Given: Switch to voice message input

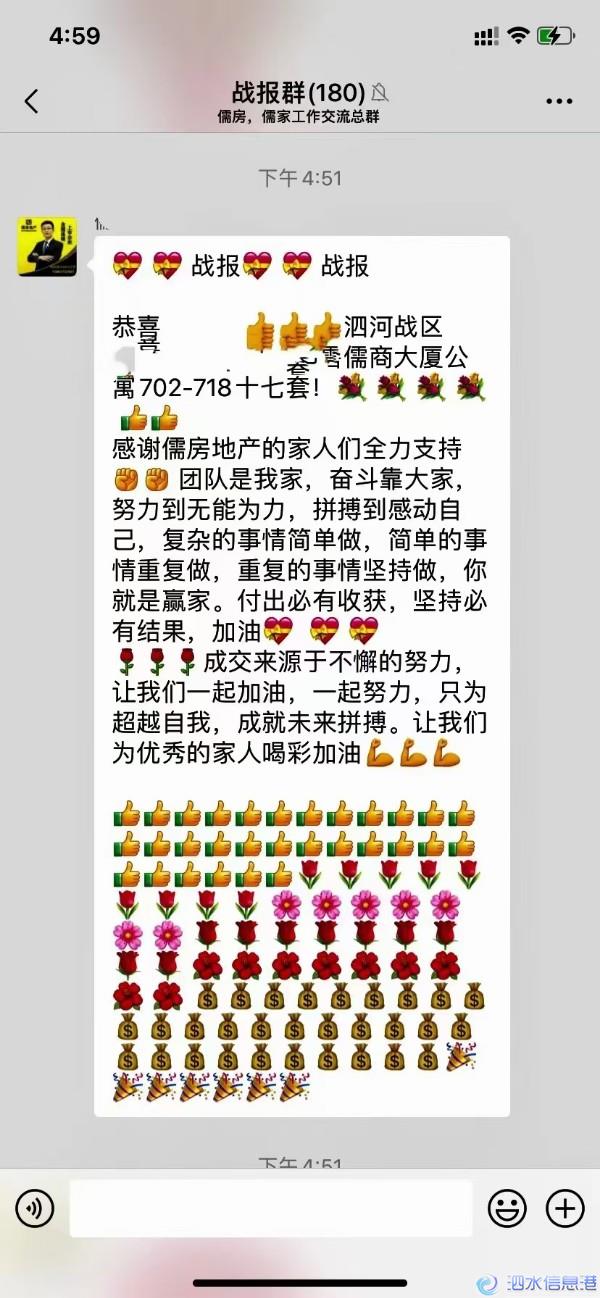Looking at the screenshot, I should [35, 1209].
